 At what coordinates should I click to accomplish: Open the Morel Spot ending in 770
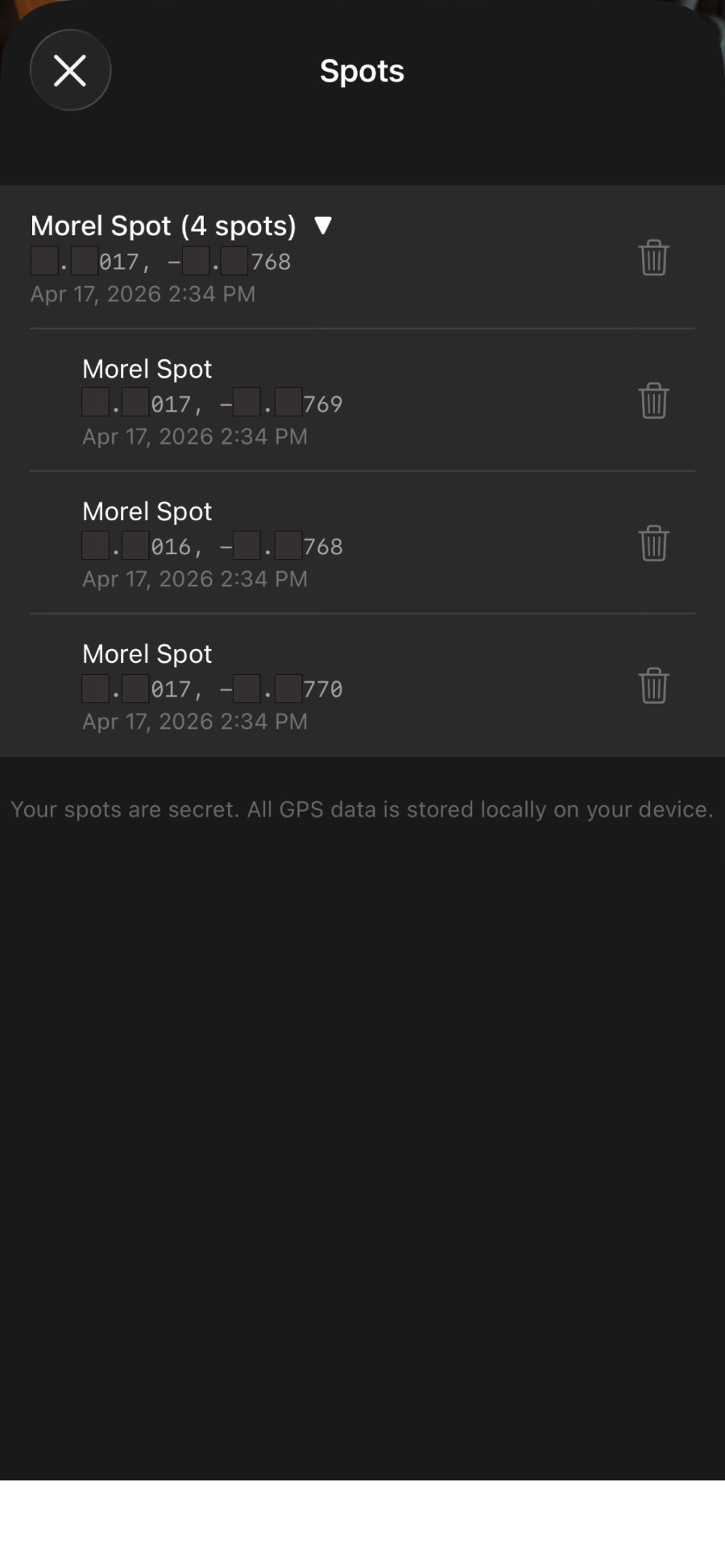pos(242,685)
